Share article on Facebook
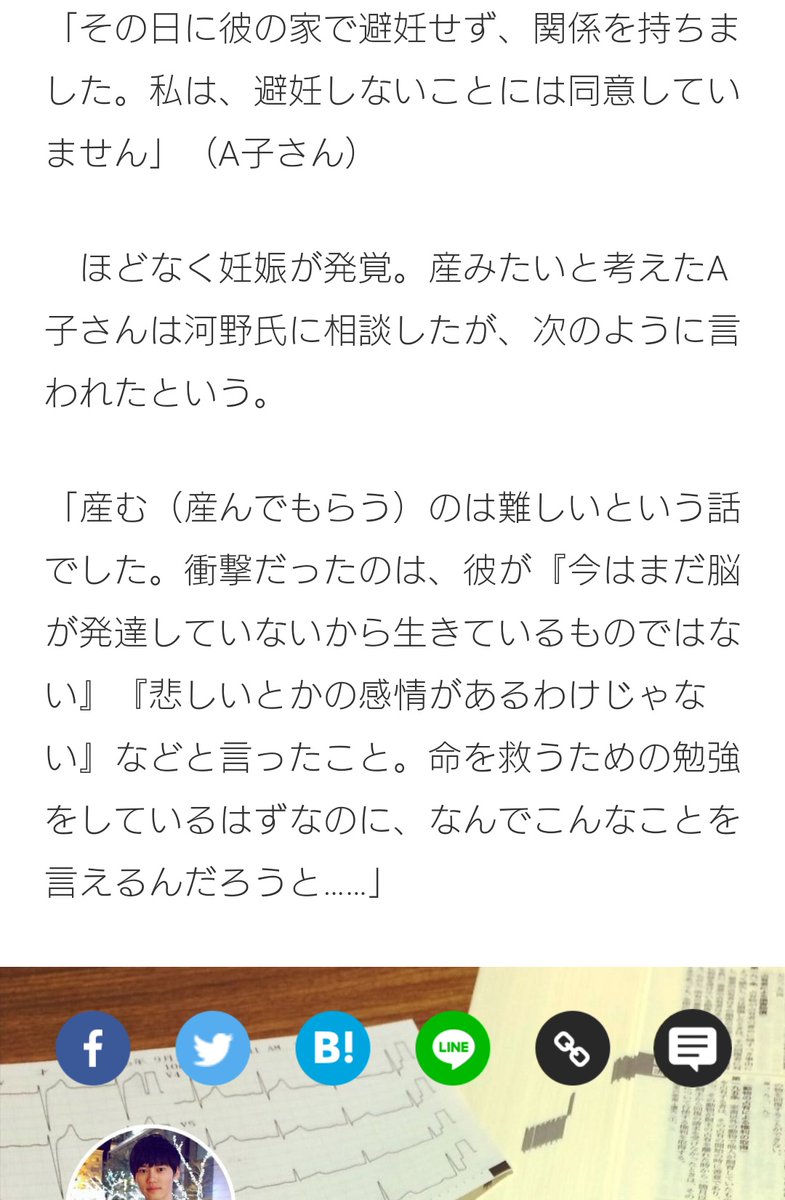The width and height of the screenshot is (785, 1200). pyautogui.click(x=93, y=1048)
